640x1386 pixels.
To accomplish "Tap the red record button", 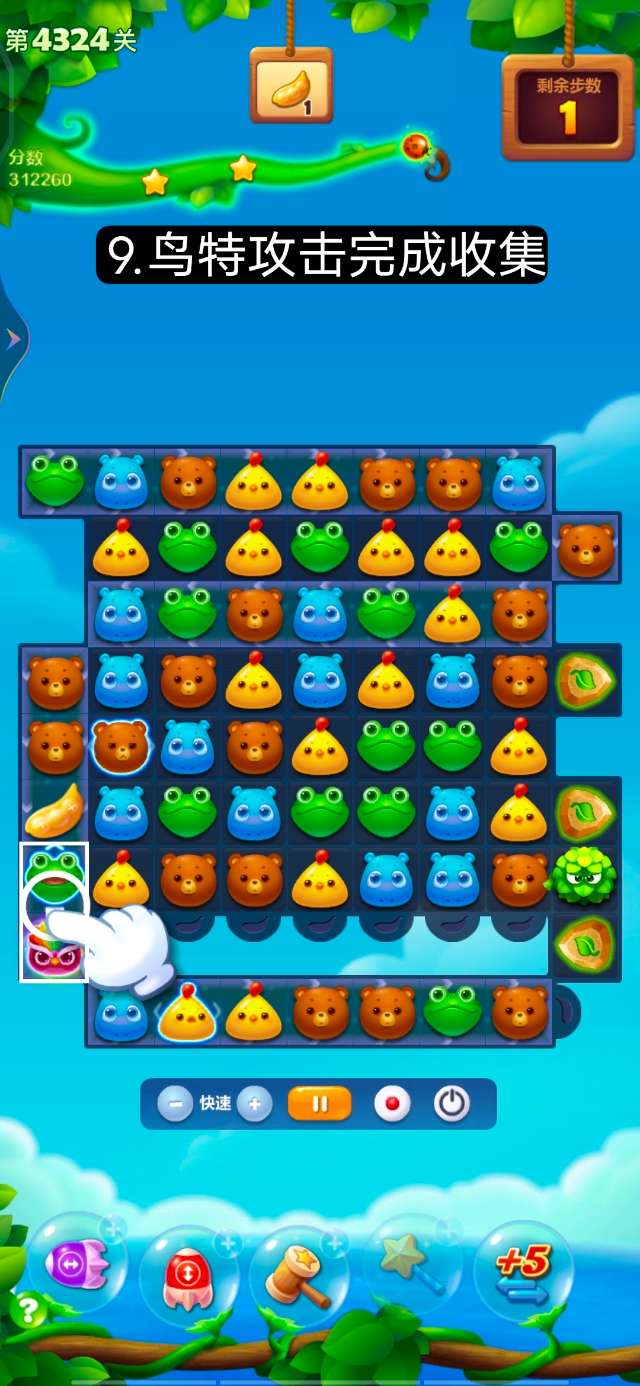I will tap(392, 1104).
